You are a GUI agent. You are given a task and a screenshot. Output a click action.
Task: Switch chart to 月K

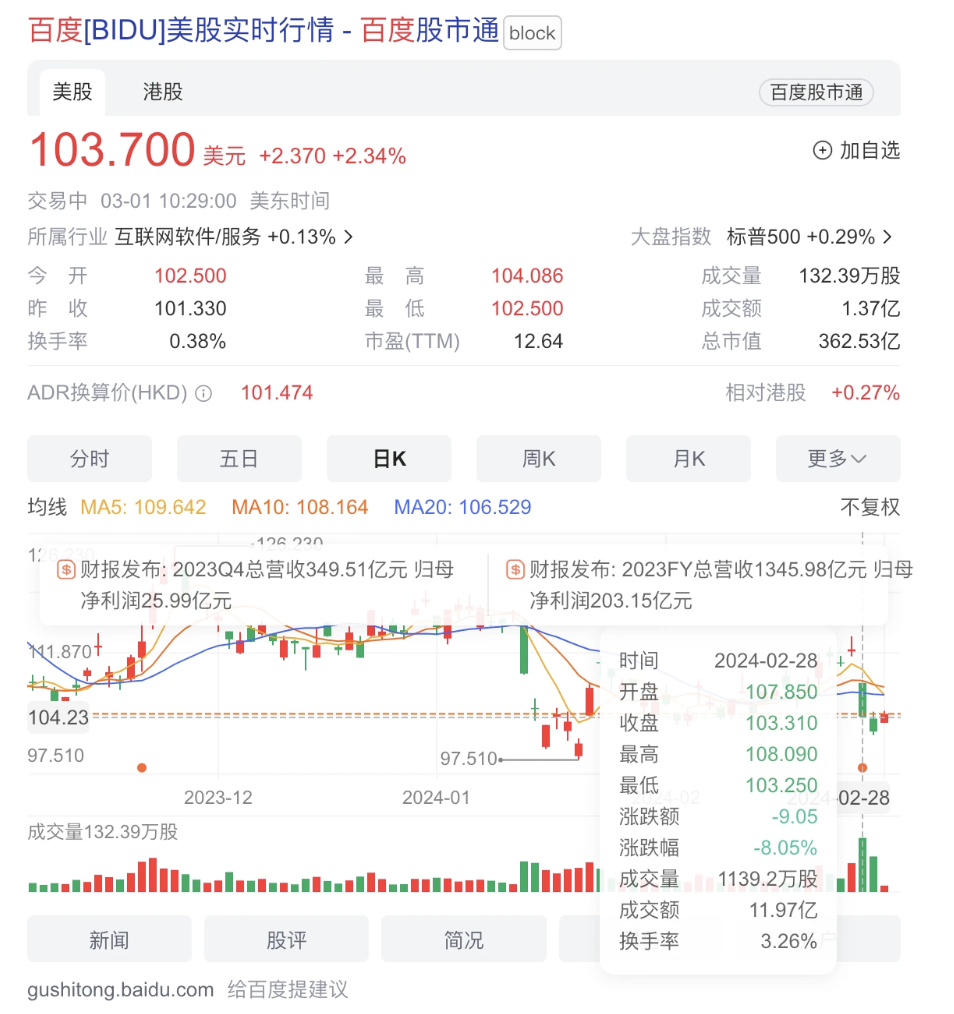click(x=688, y=459)
